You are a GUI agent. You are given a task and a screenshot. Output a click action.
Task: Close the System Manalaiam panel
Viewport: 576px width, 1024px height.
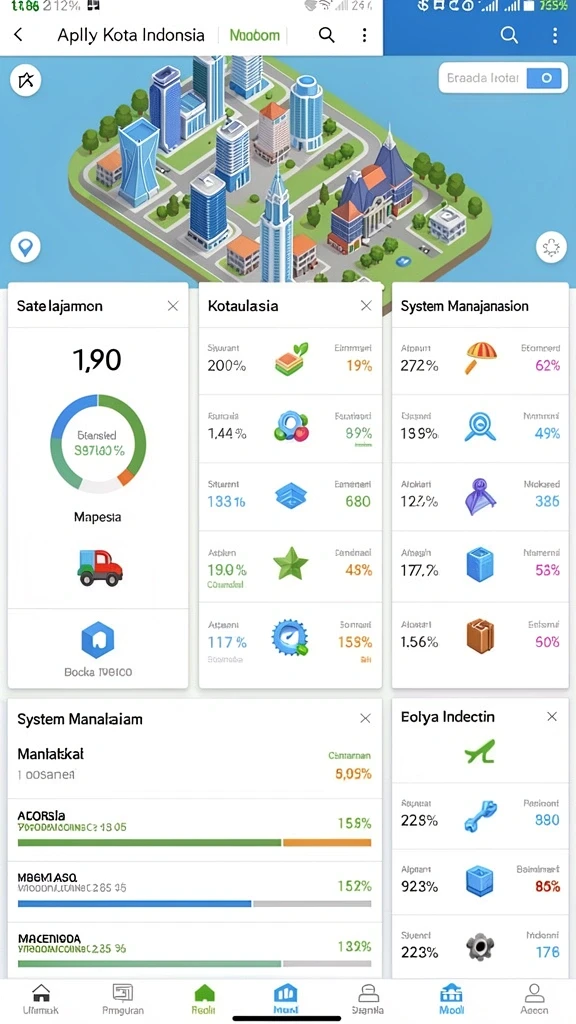[x=366, y=718]
